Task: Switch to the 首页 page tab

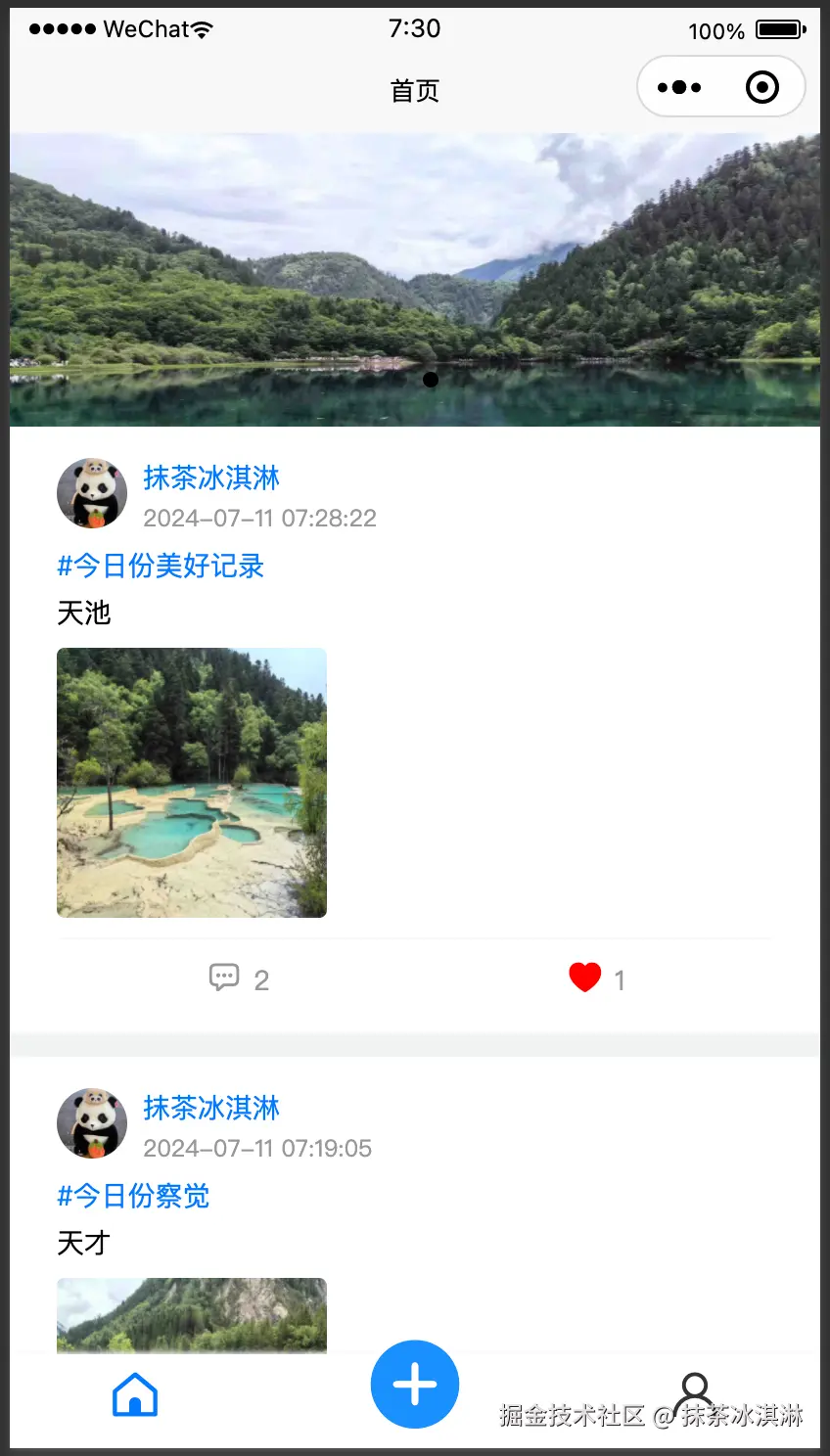Action: pos(414,90)
